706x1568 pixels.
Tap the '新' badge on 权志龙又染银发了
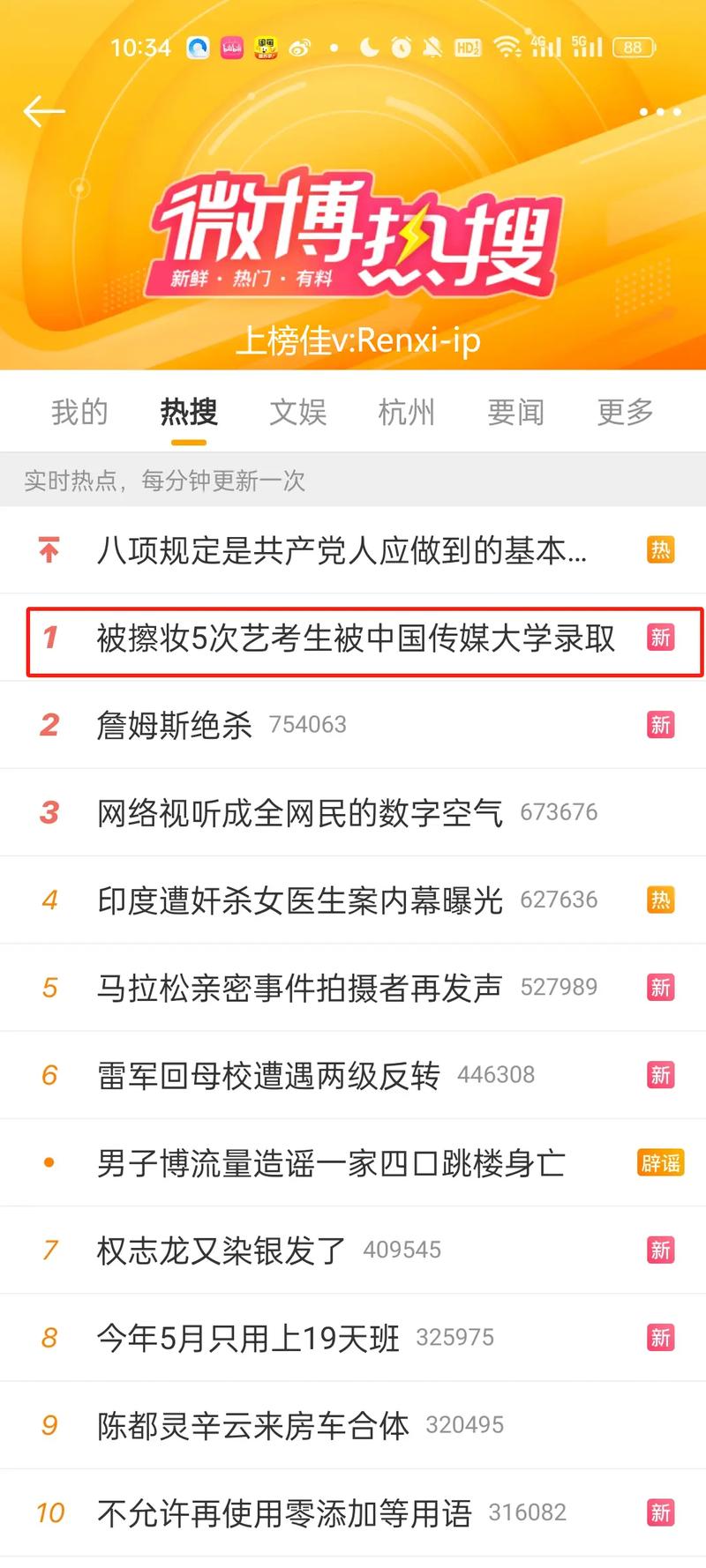[660, 1250]
